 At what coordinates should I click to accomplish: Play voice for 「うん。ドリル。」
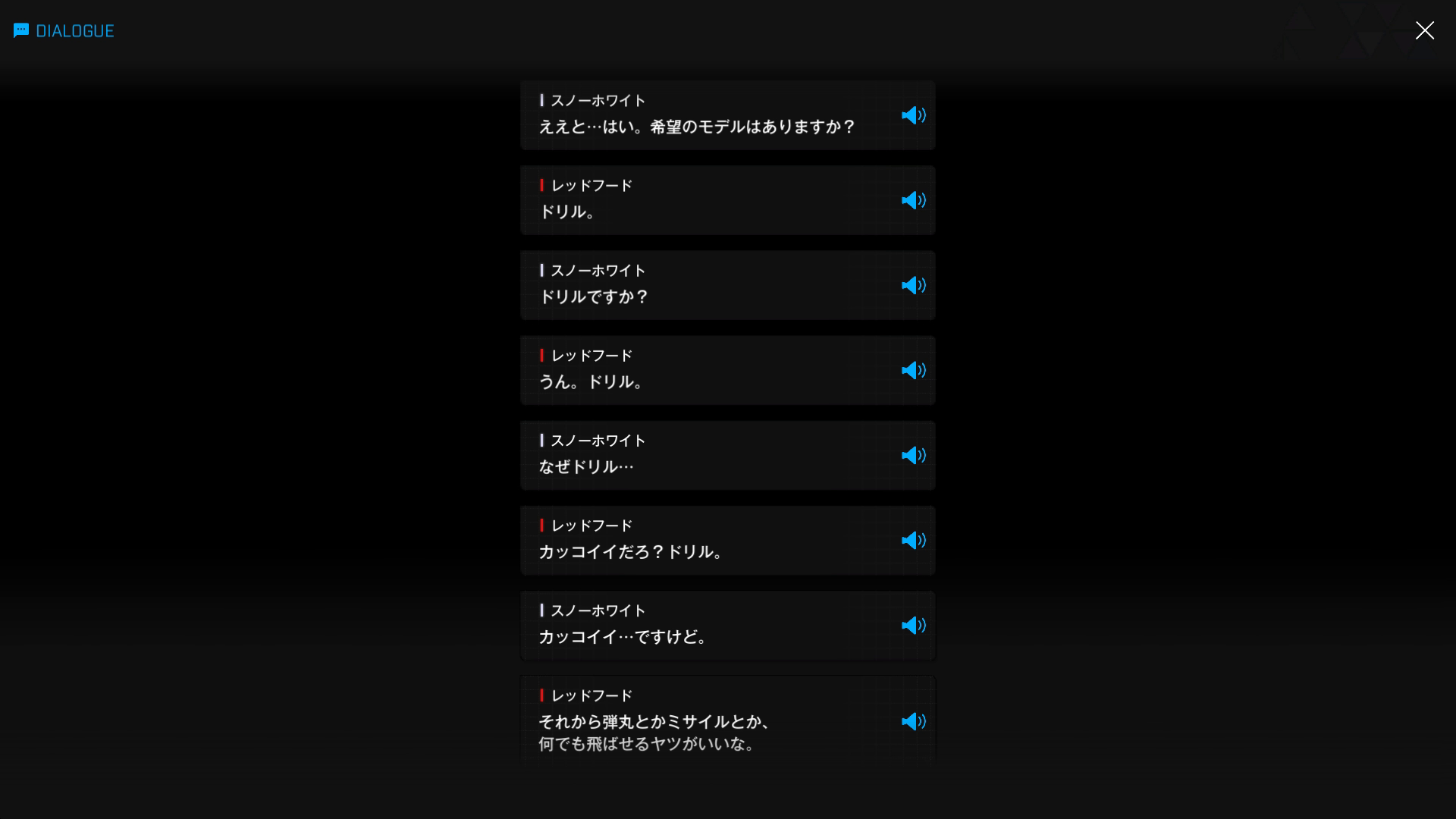click(913, 370)
